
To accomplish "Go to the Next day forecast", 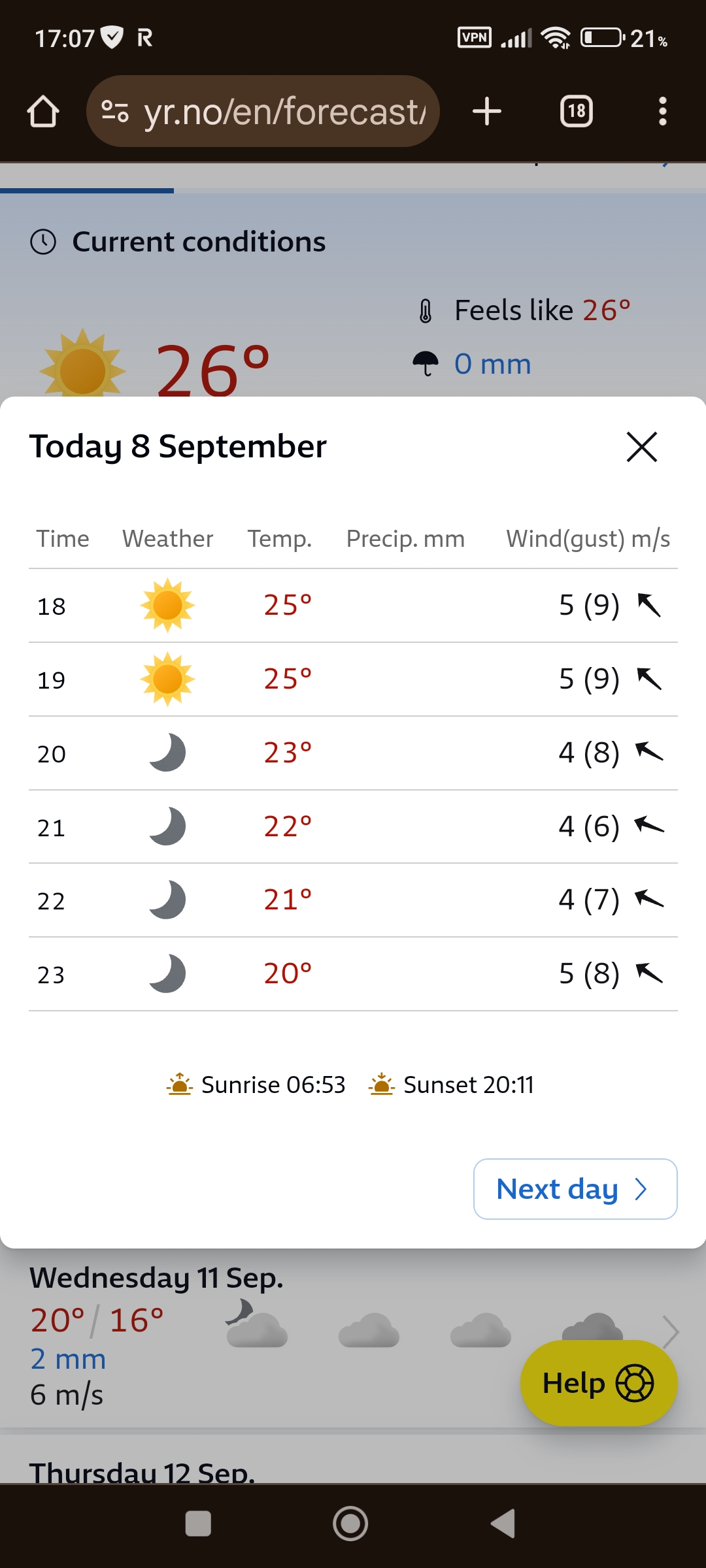I will coord(575,1189).
